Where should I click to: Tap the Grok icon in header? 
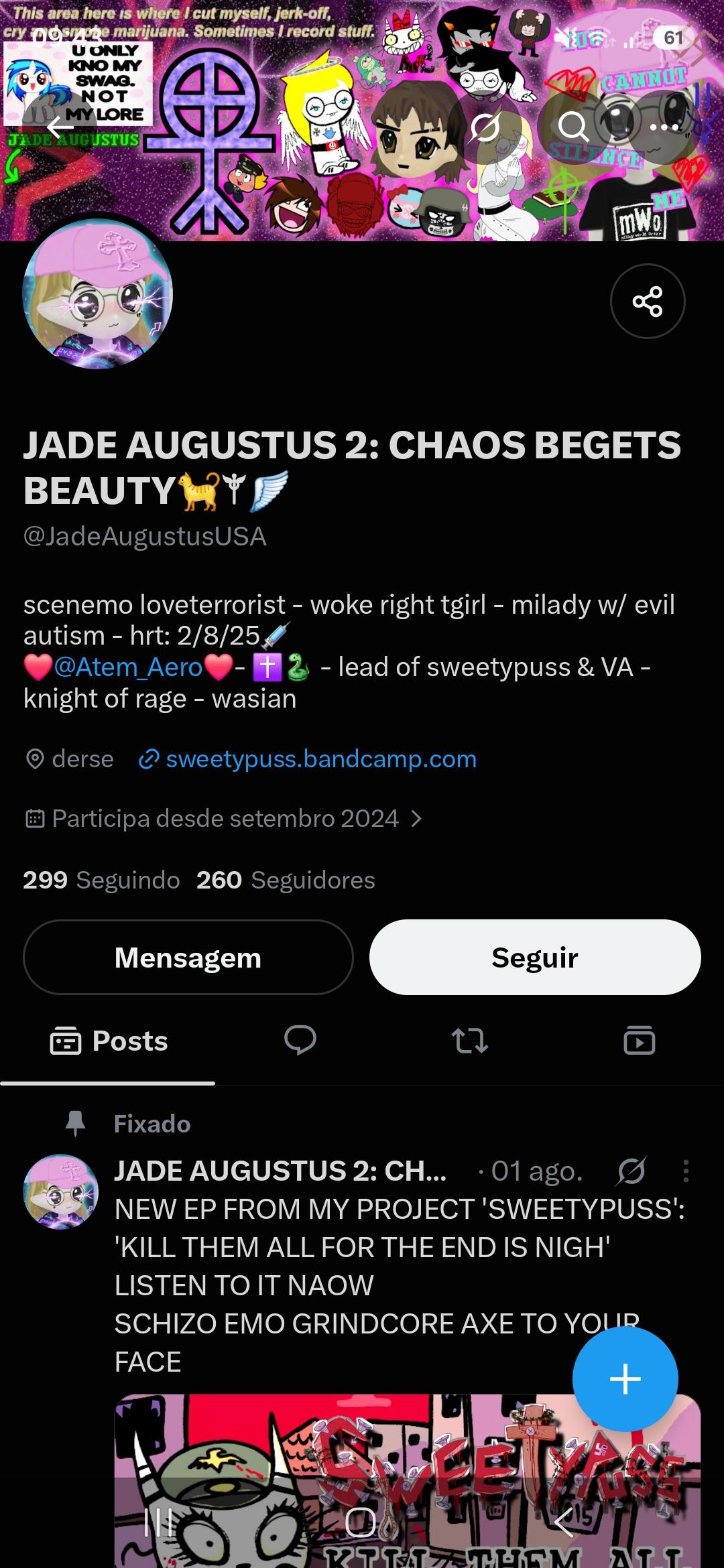[x=485, y=126]
